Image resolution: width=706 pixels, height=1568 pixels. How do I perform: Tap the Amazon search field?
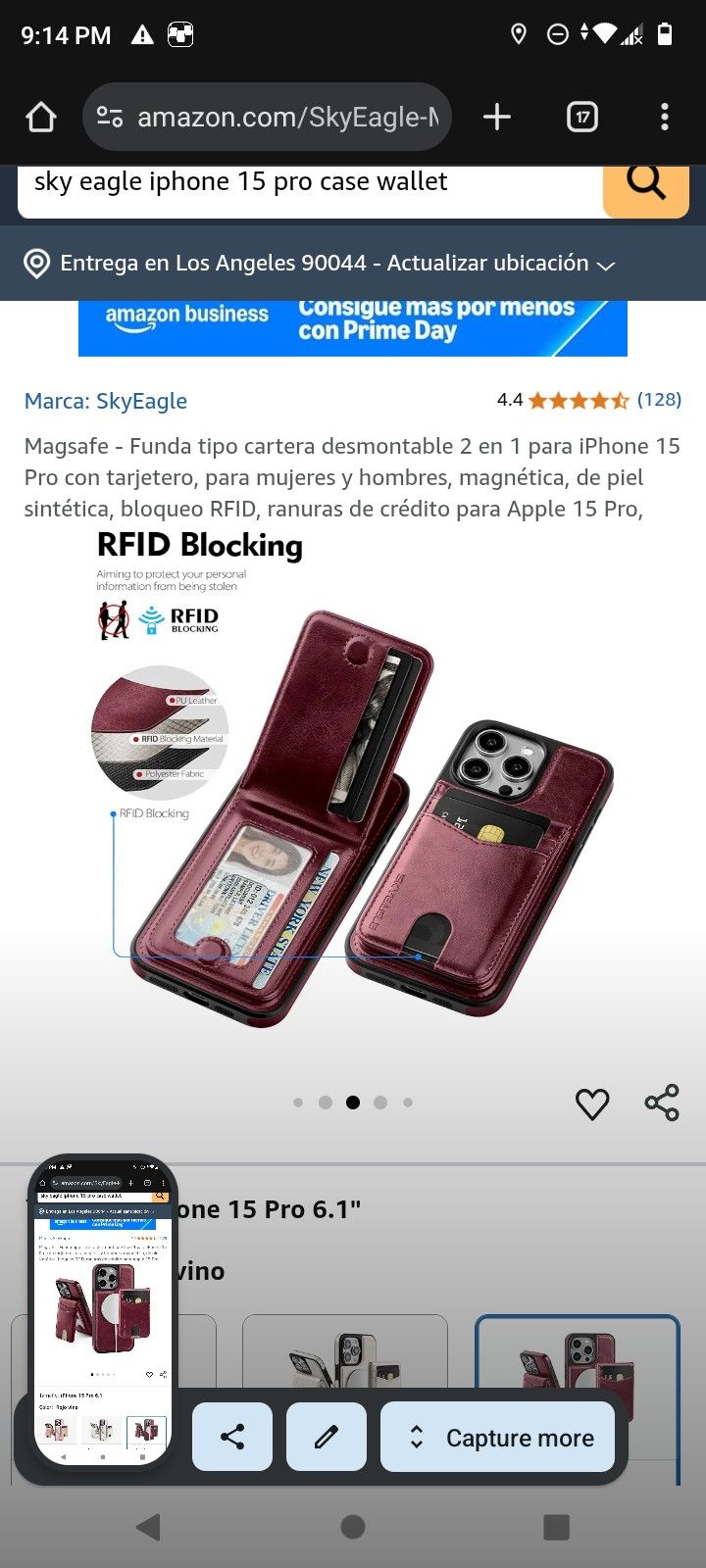309,182
